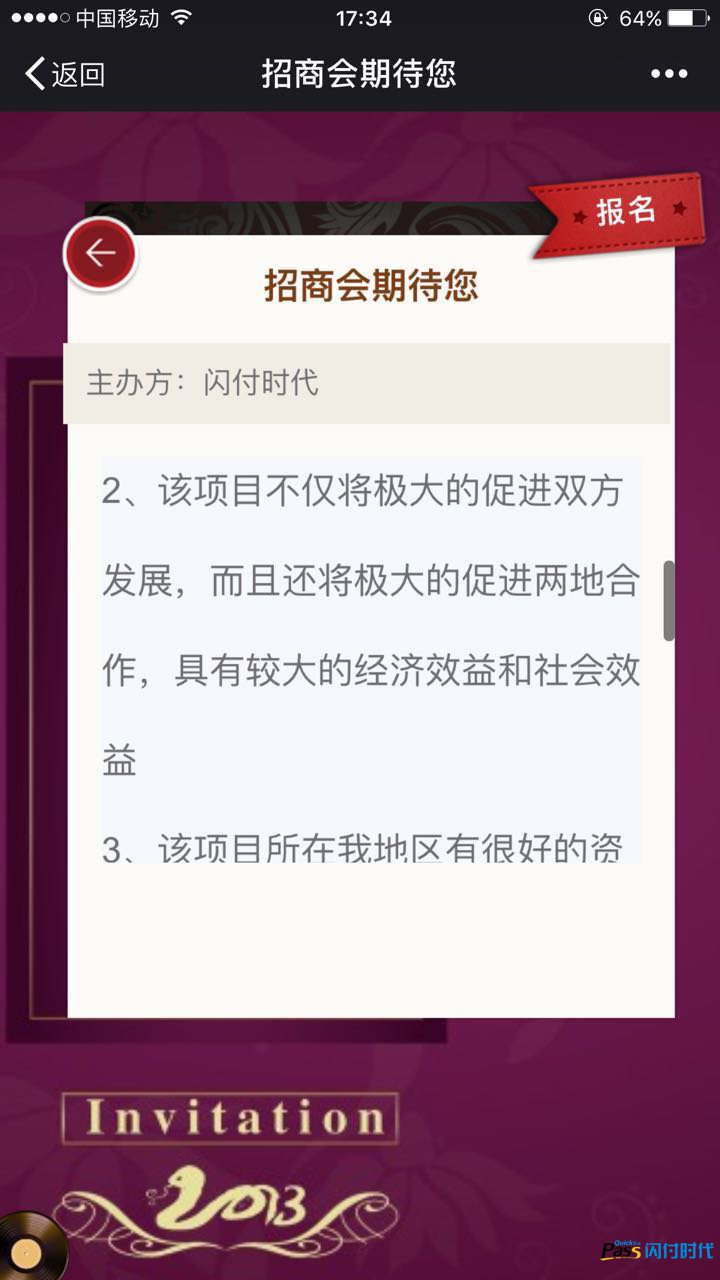720x1280 pixels.
Task: Tap the 返回 back button
Action: point(65,74)
